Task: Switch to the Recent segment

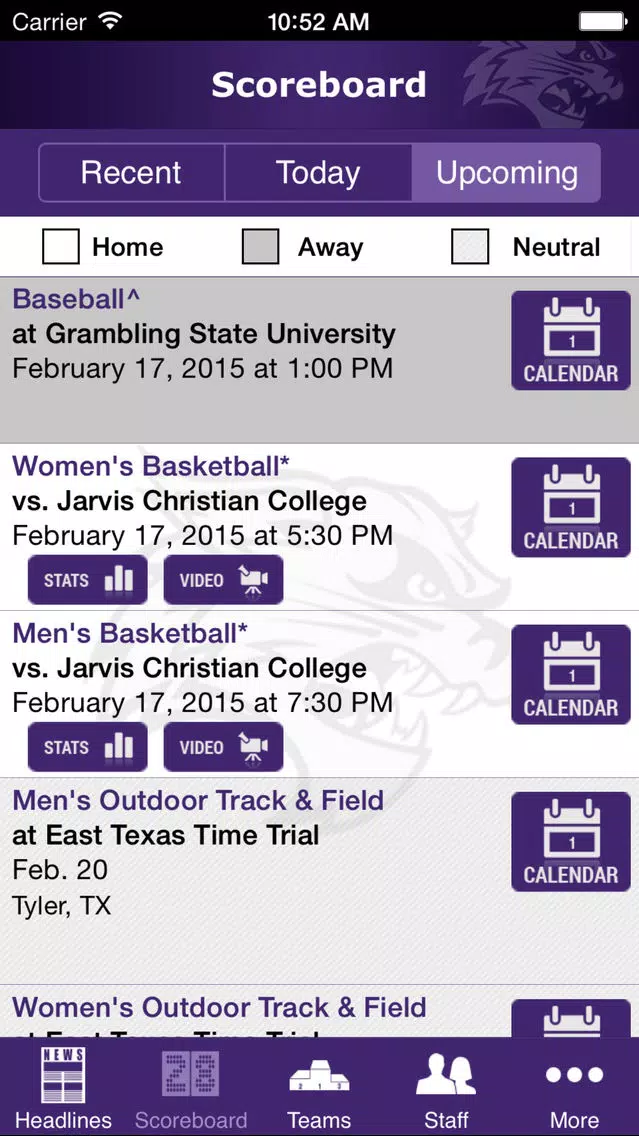Action: click(131, 172)
